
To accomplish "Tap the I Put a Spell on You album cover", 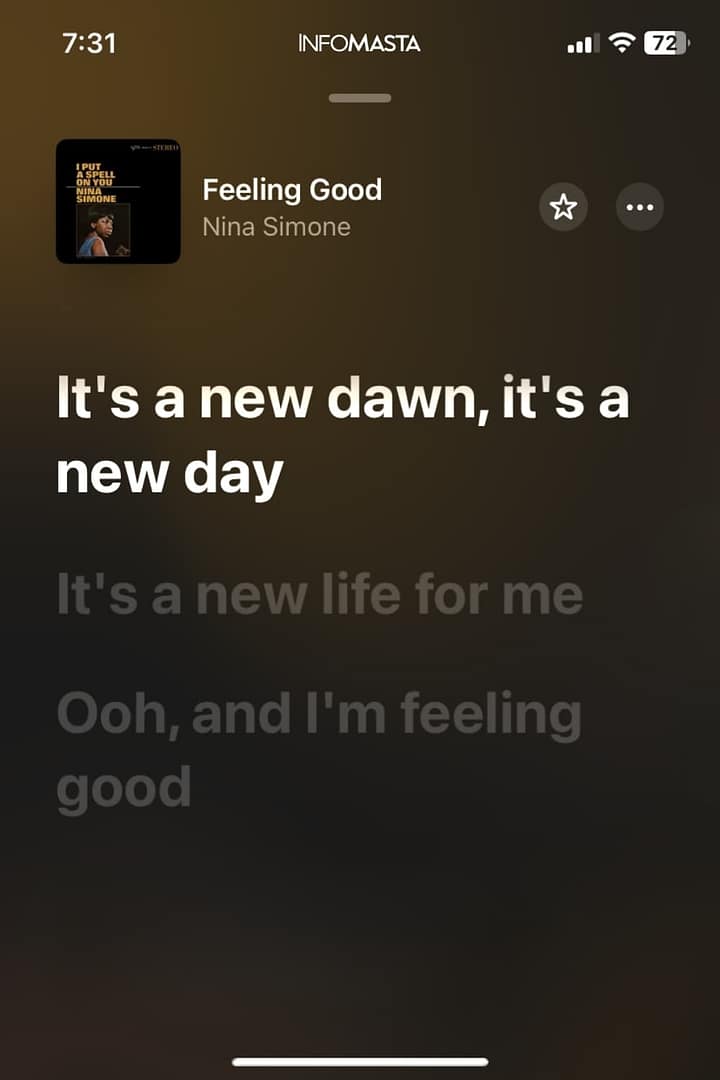I will pos(118,201).
